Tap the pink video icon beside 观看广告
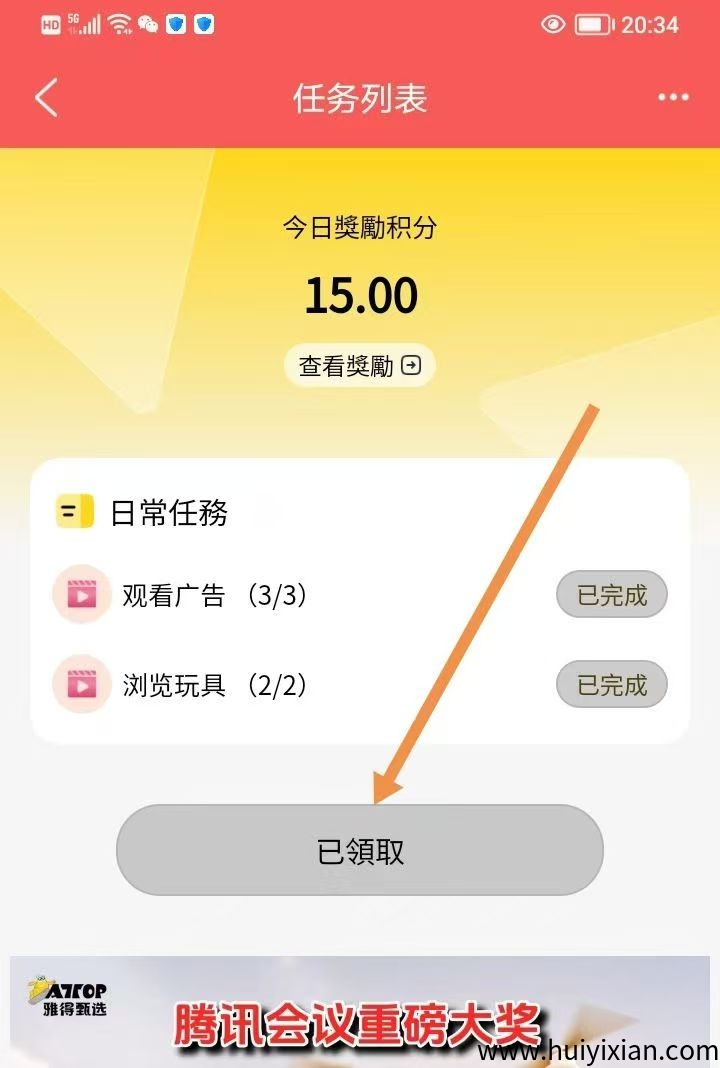The height and width of the screenshot is (1068, 720). (81, 593)
